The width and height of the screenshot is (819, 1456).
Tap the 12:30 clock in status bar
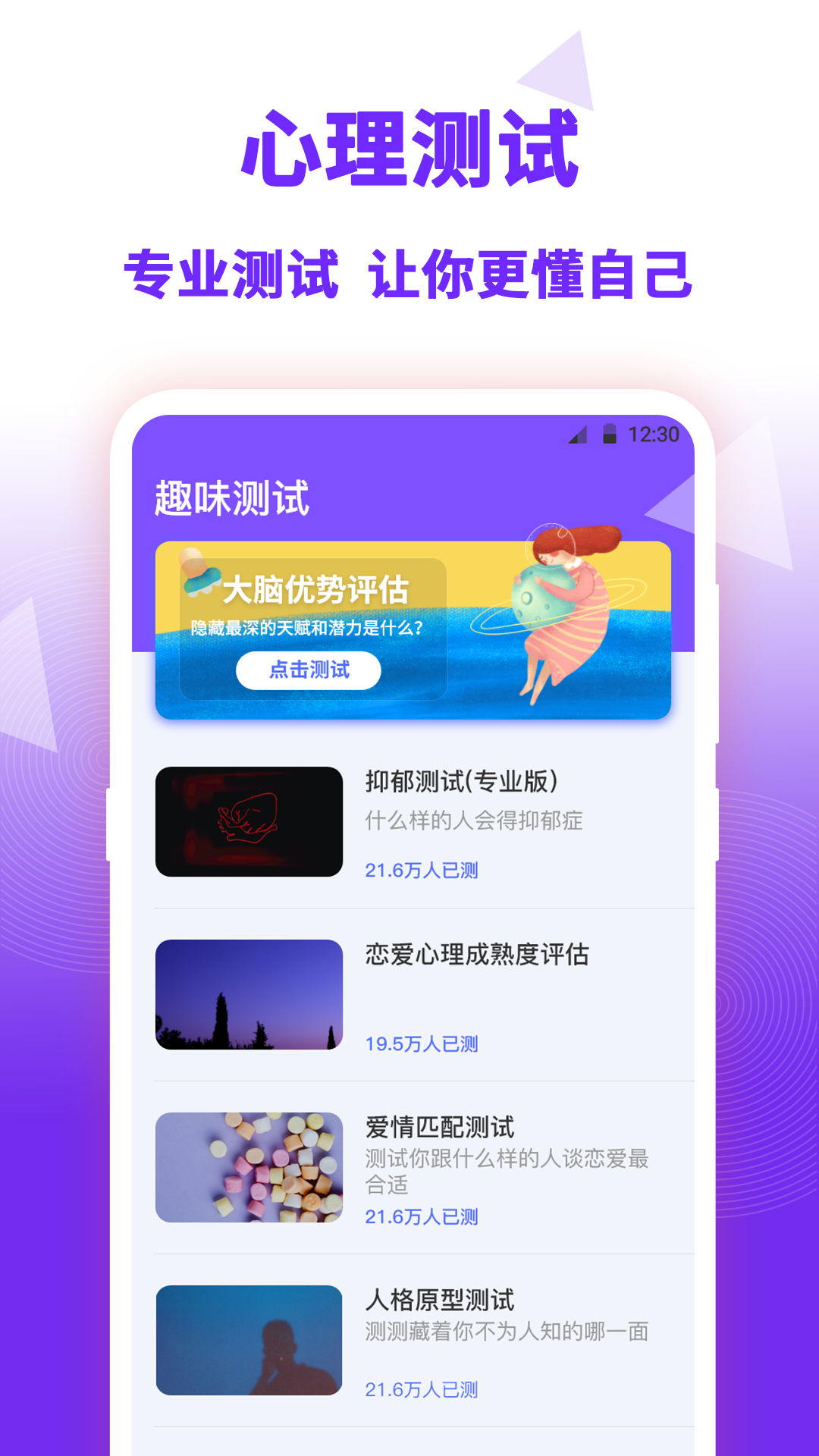click(655, 434)
